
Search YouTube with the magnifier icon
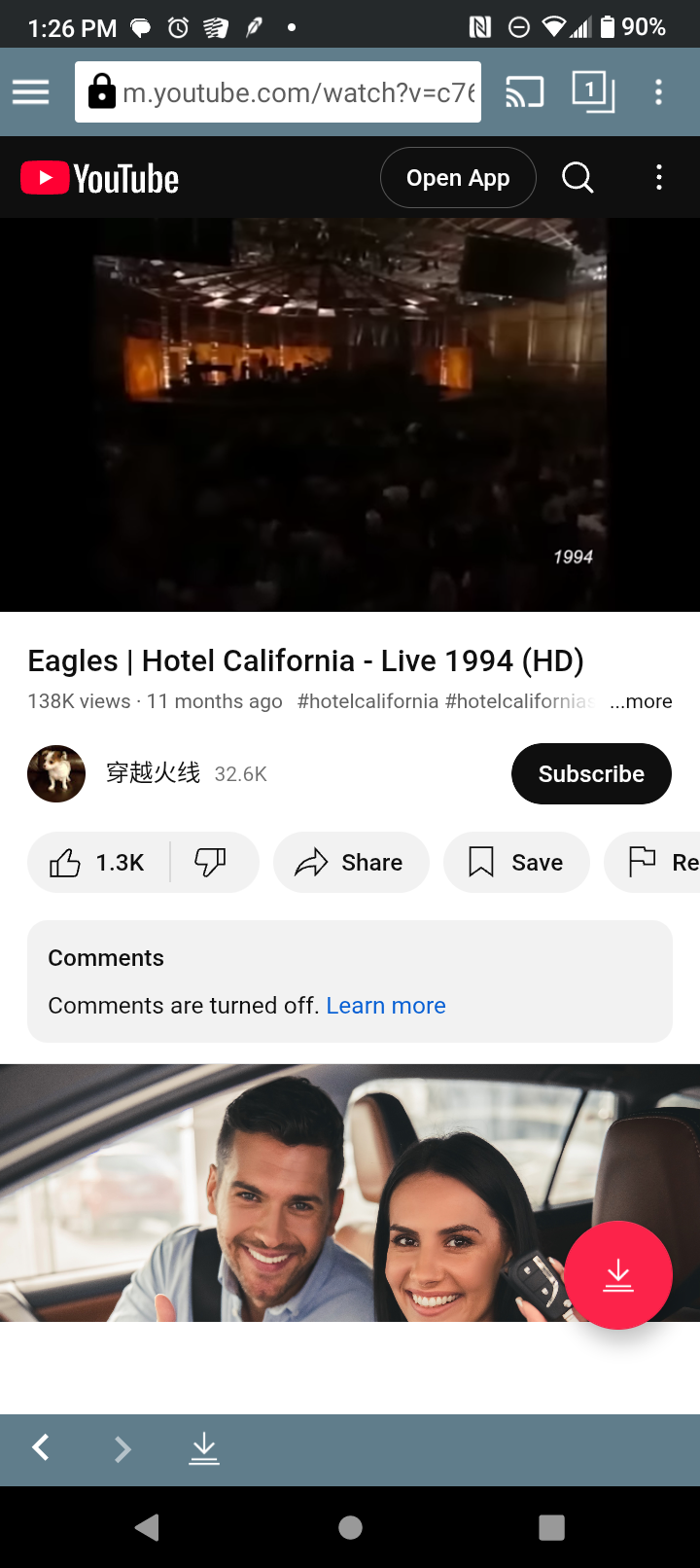[577, 178]
